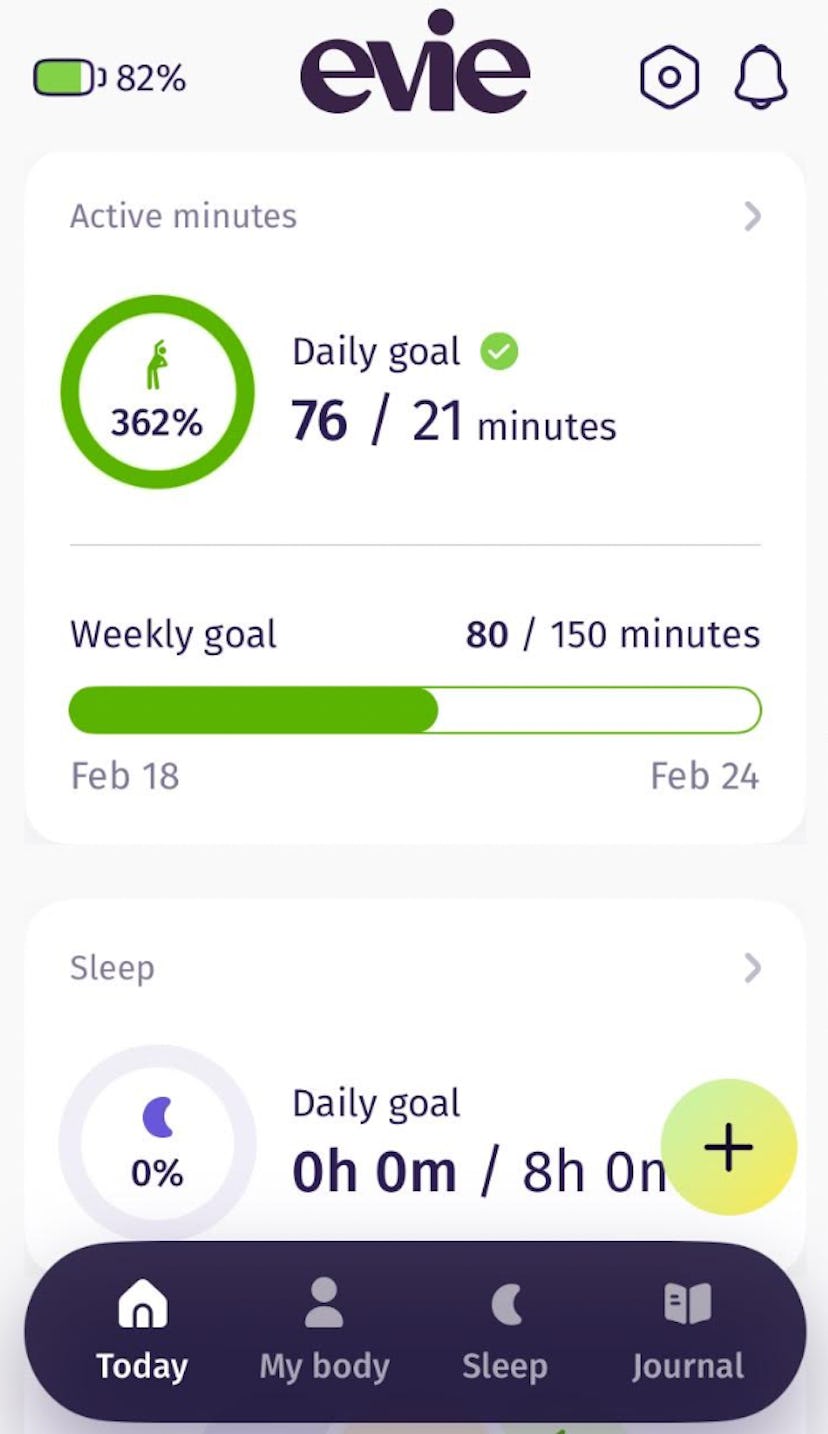Tap the yellow plus add button
Viewport: 828px width, 1434px height.
(x=729, y=1146)
